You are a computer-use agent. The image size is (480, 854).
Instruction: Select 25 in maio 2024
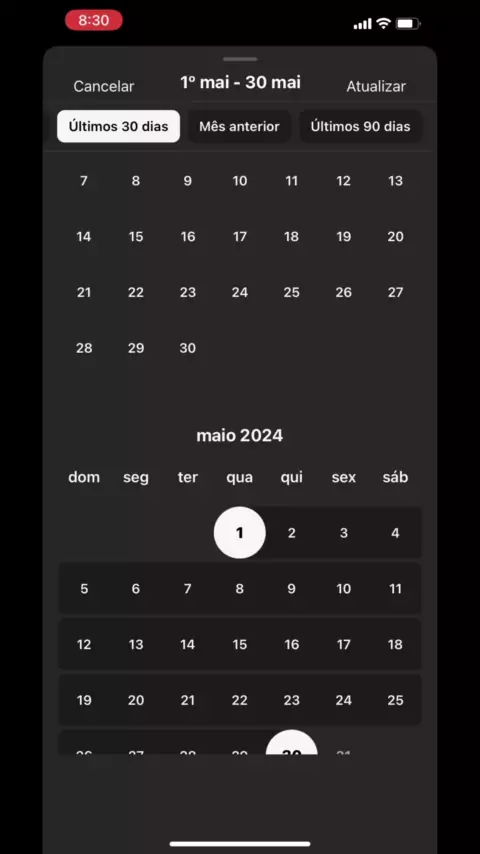(x=395, y=700)
